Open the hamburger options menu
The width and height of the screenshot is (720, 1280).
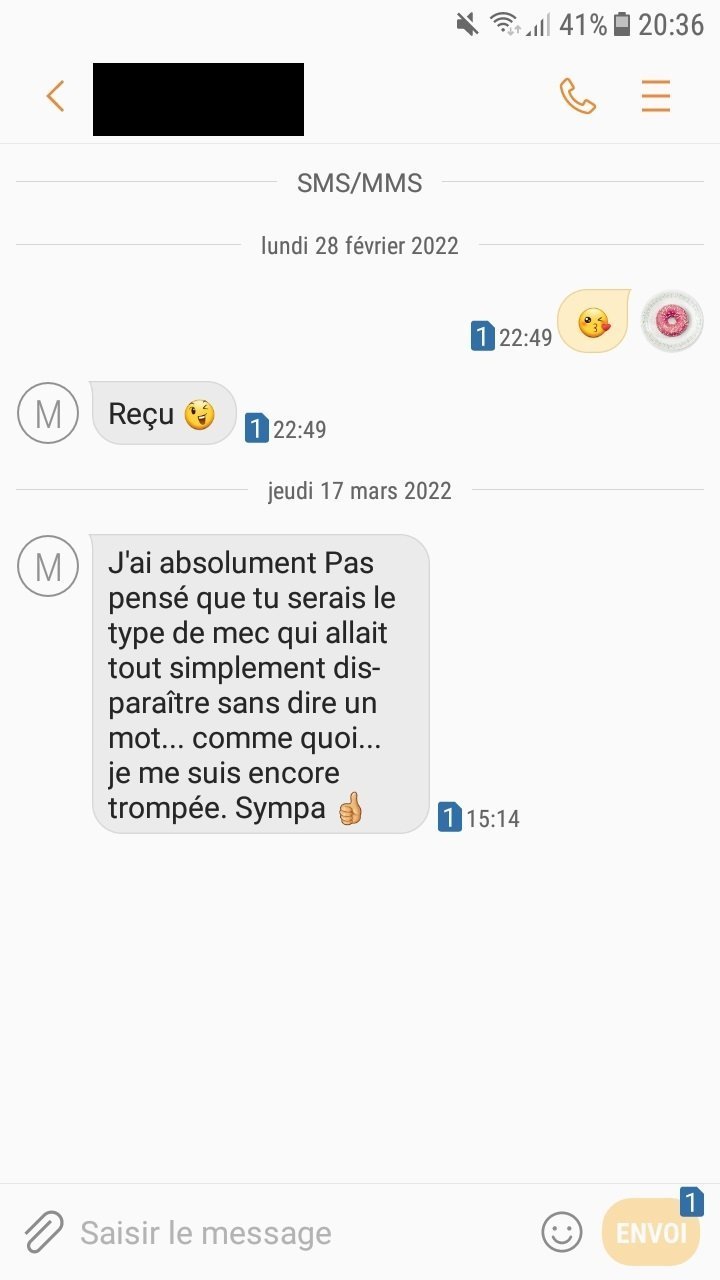(x=656, y=97)
